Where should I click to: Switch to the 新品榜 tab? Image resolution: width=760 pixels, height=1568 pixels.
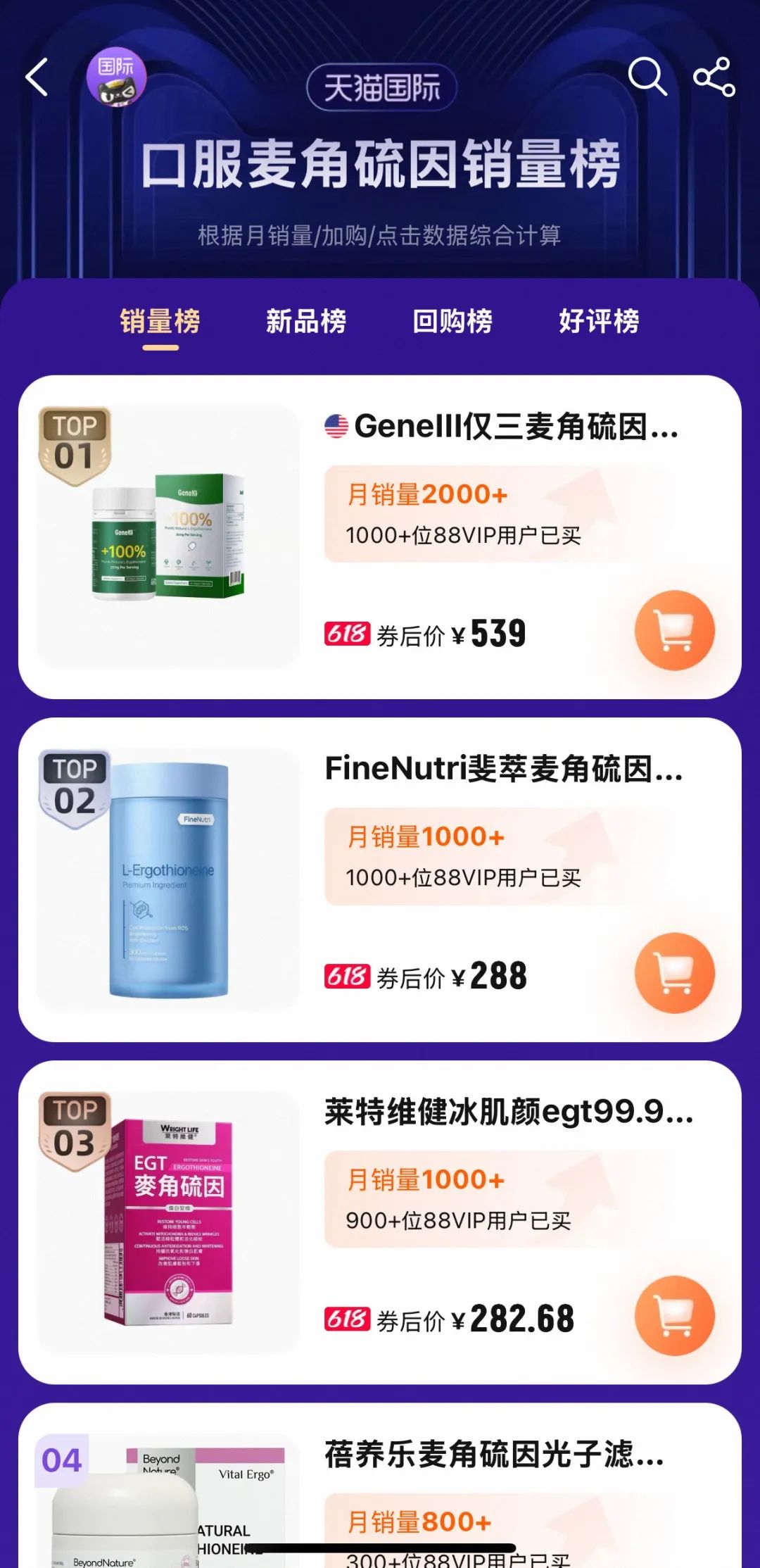tap(306, 321)
